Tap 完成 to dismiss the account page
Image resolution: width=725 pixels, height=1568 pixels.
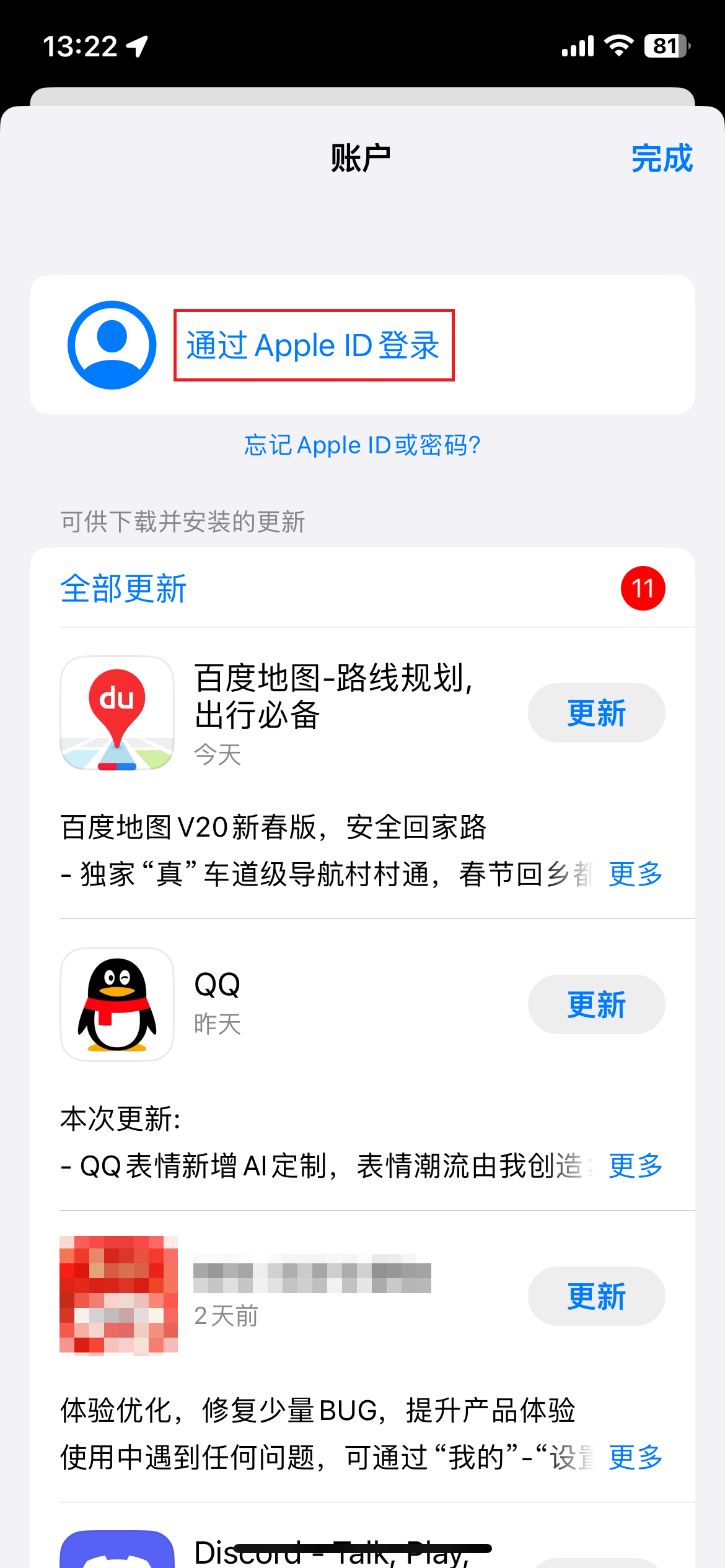[x=661, y=159]
